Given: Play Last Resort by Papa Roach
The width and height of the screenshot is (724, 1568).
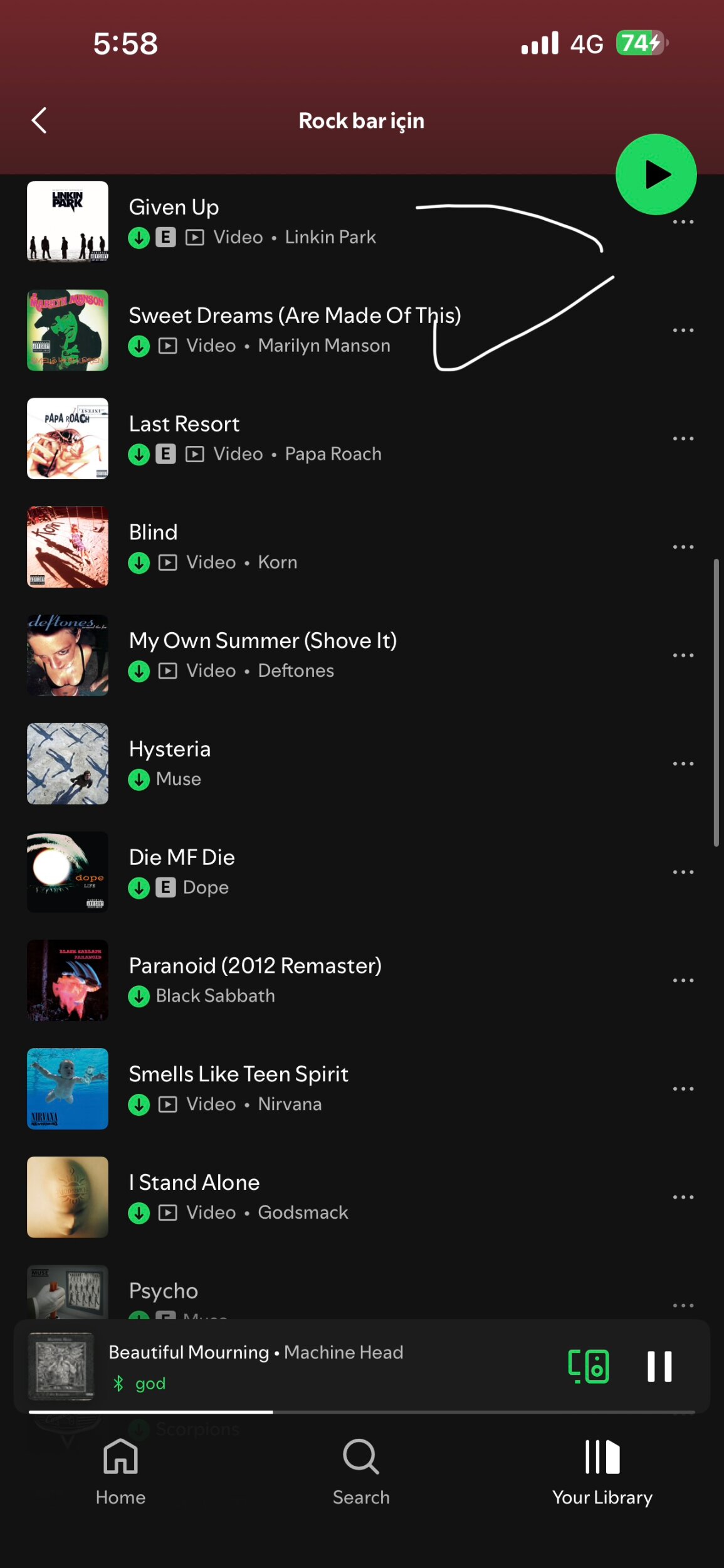Looking at the screenshot, I should 251,438.
